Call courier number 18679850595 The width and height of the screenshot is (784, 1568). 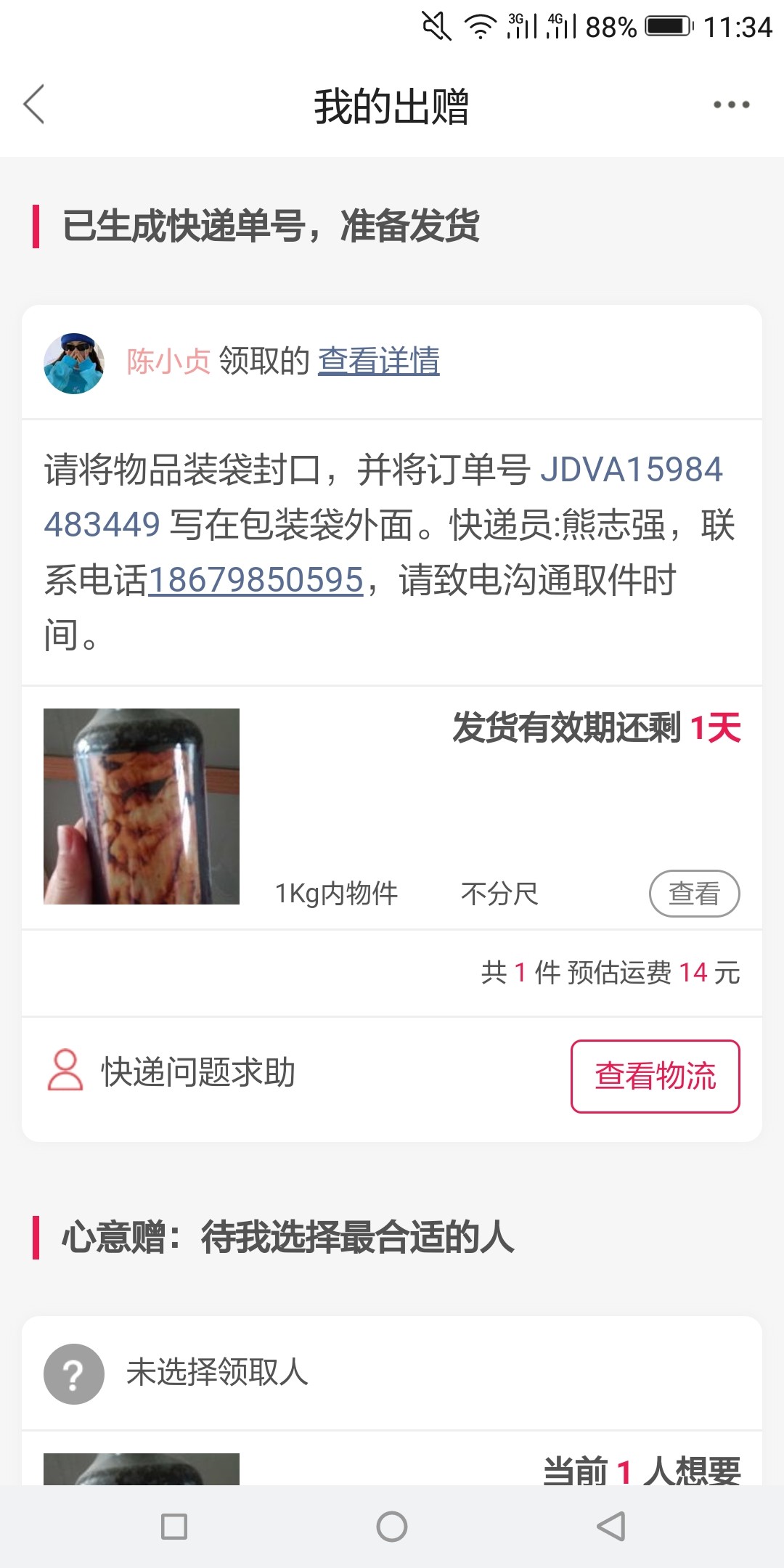click(256, 580)
